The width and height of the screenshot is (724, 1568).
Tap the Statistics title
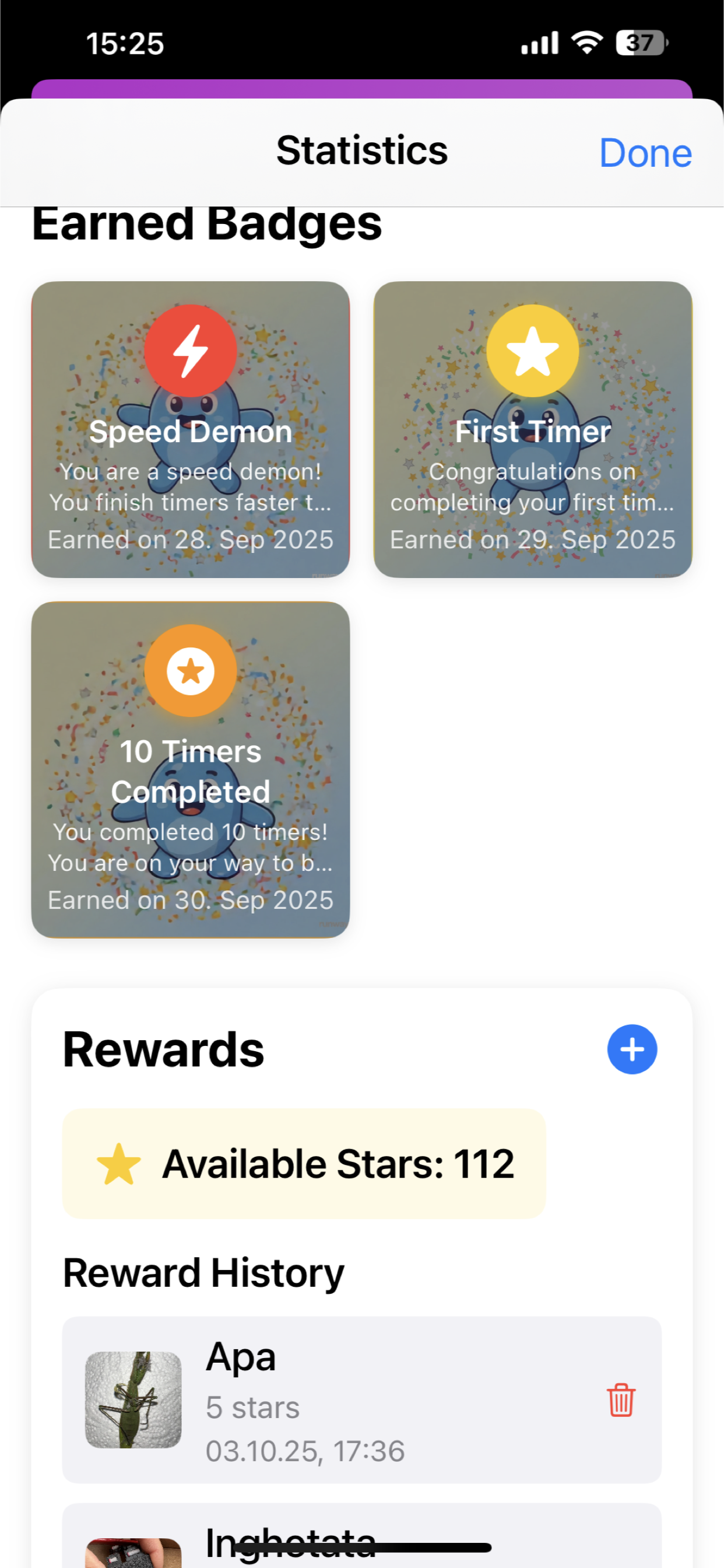[x=361, y=150]
